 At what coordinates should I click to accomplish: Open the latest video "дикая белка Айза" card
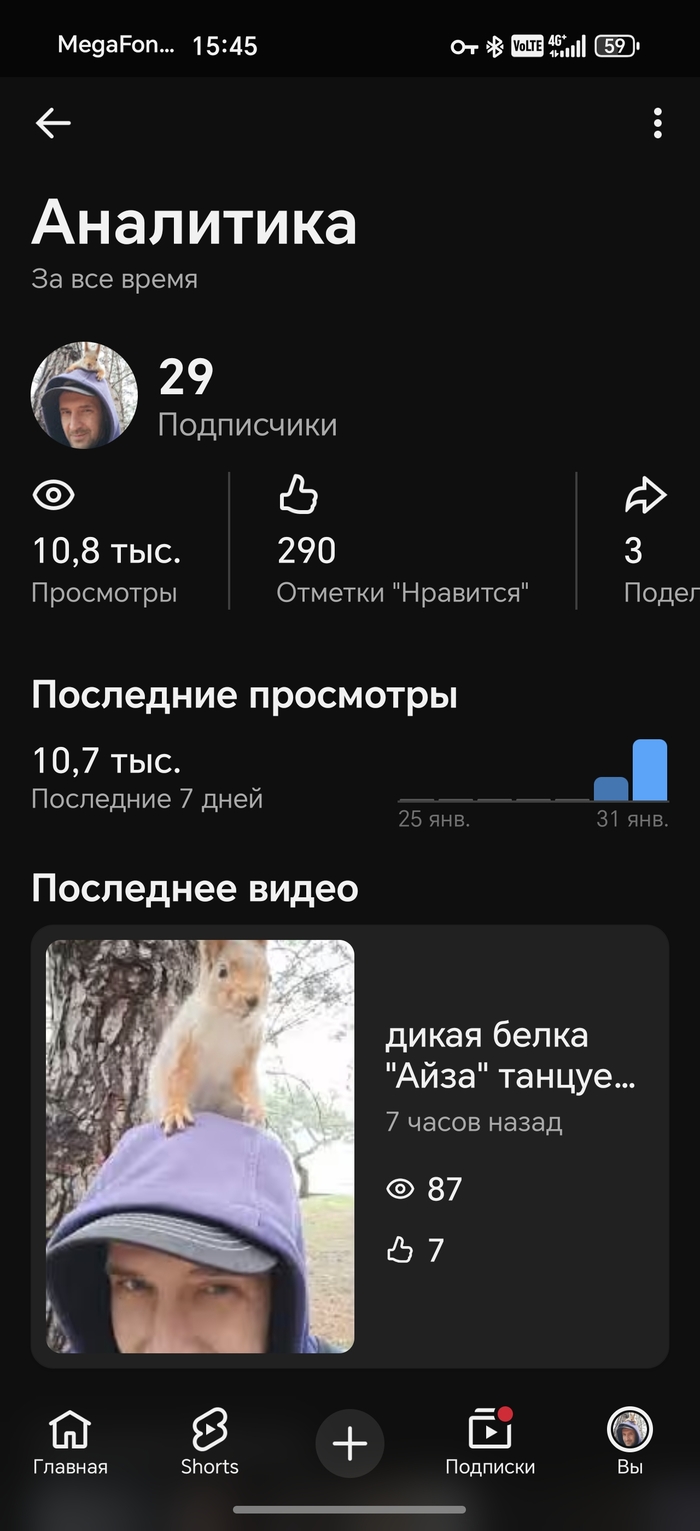pos(350,1146)
